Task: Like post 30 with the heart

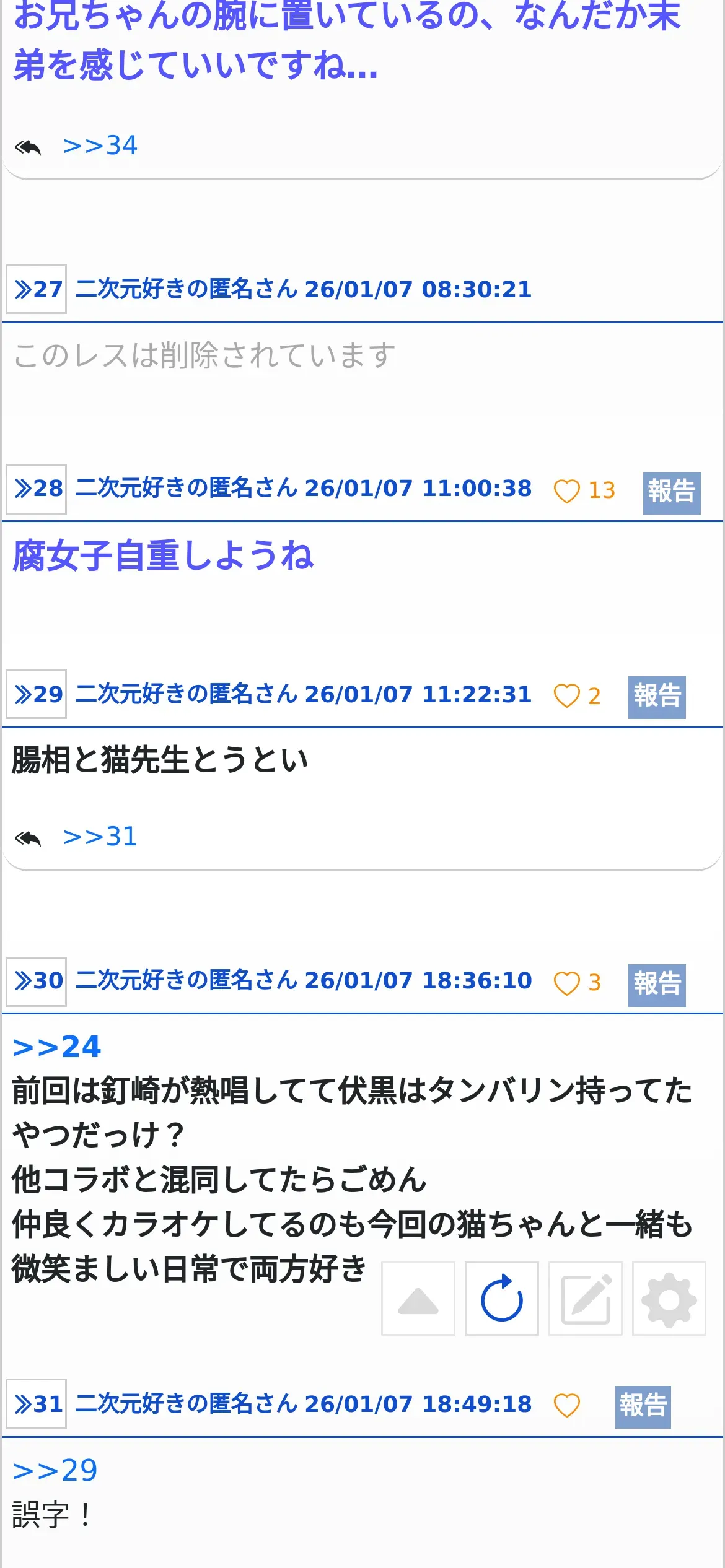Action: point(566,983)
